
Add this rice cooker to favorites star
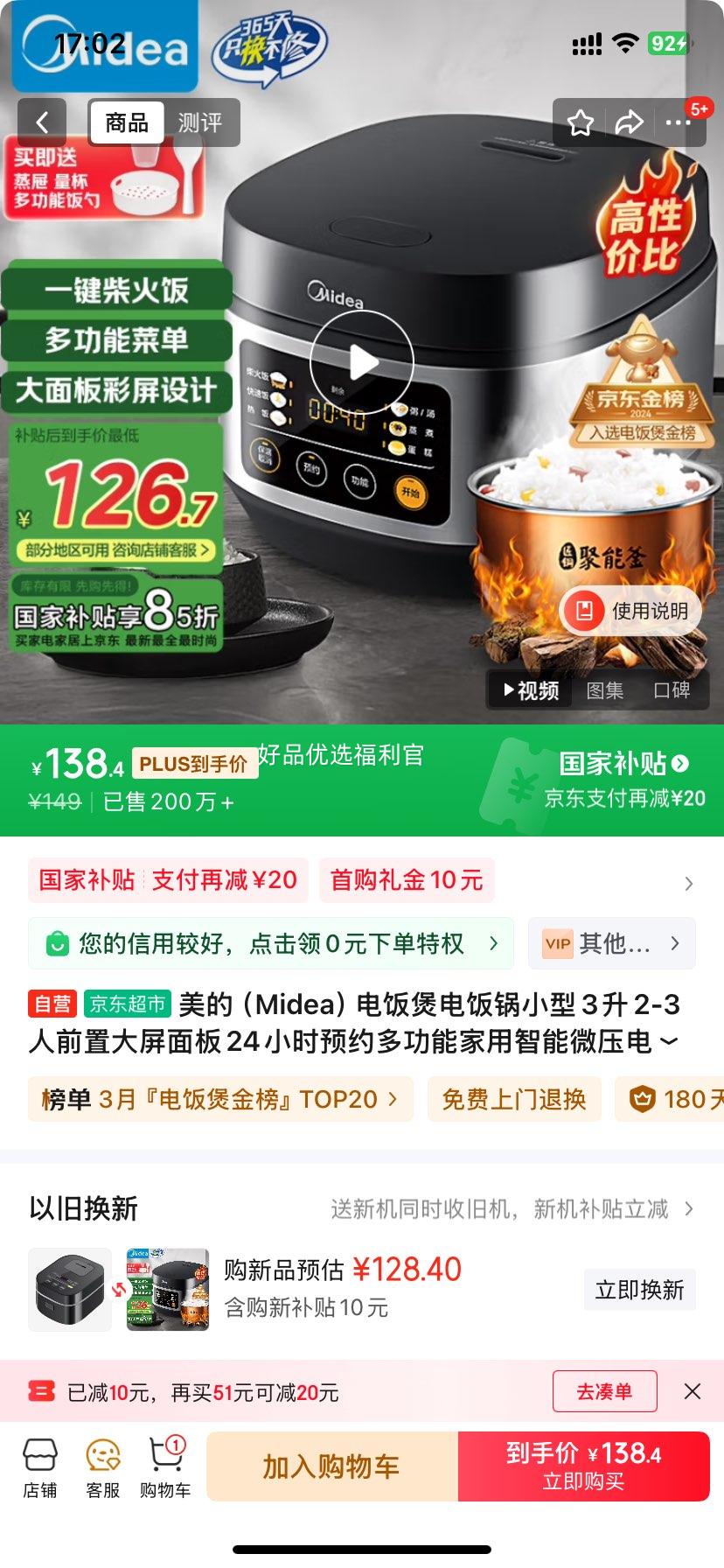point(580,122)
